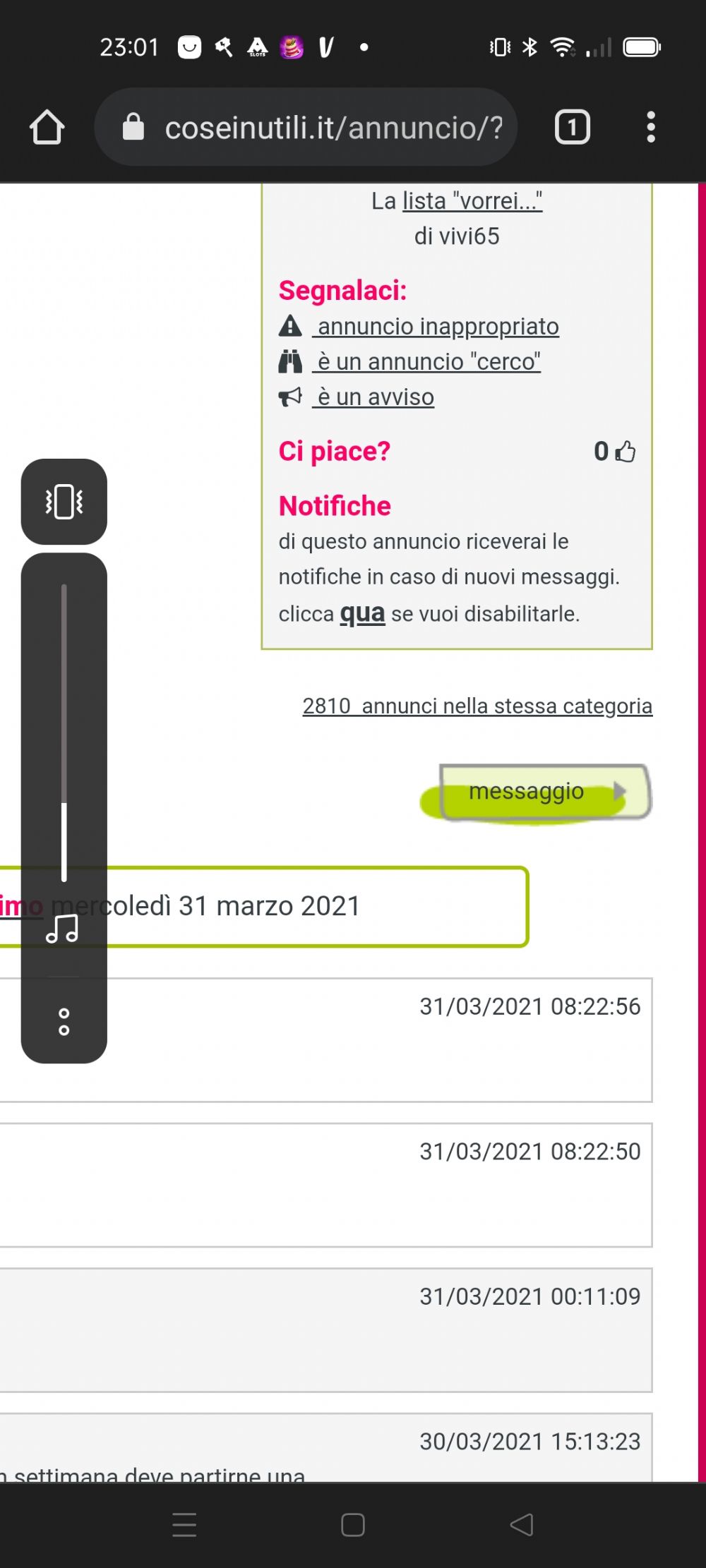Viewport: 706px width, 1568px height.
Task: Open more volume settings dots
Action: tap(64, 1022)
